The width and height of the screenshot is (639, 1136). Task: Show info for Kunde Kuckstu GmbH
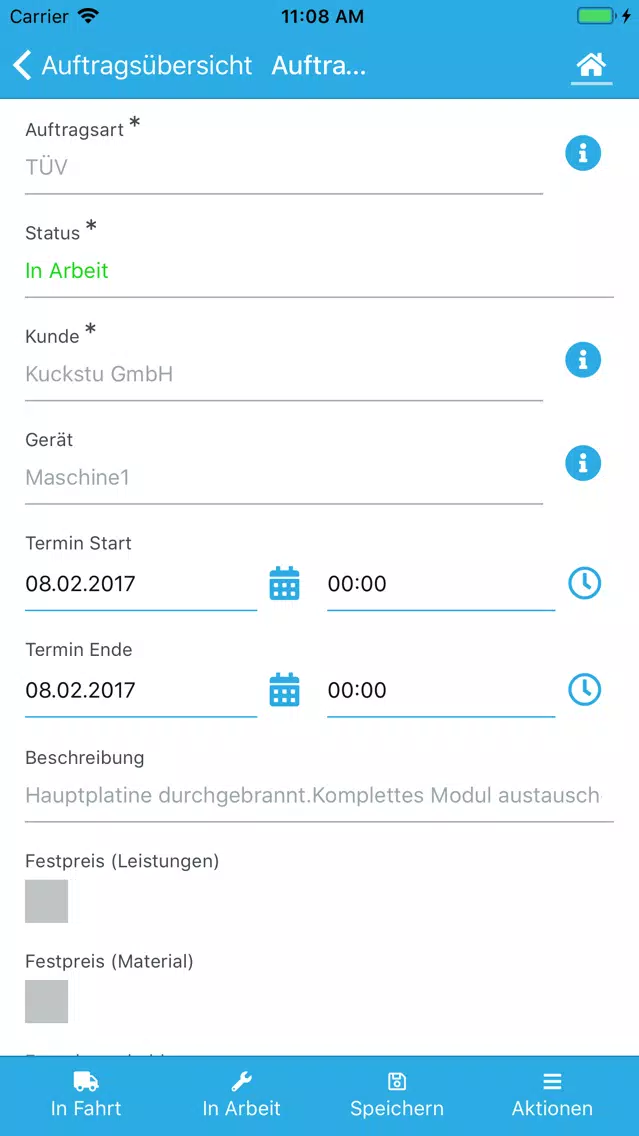point(583,359)
